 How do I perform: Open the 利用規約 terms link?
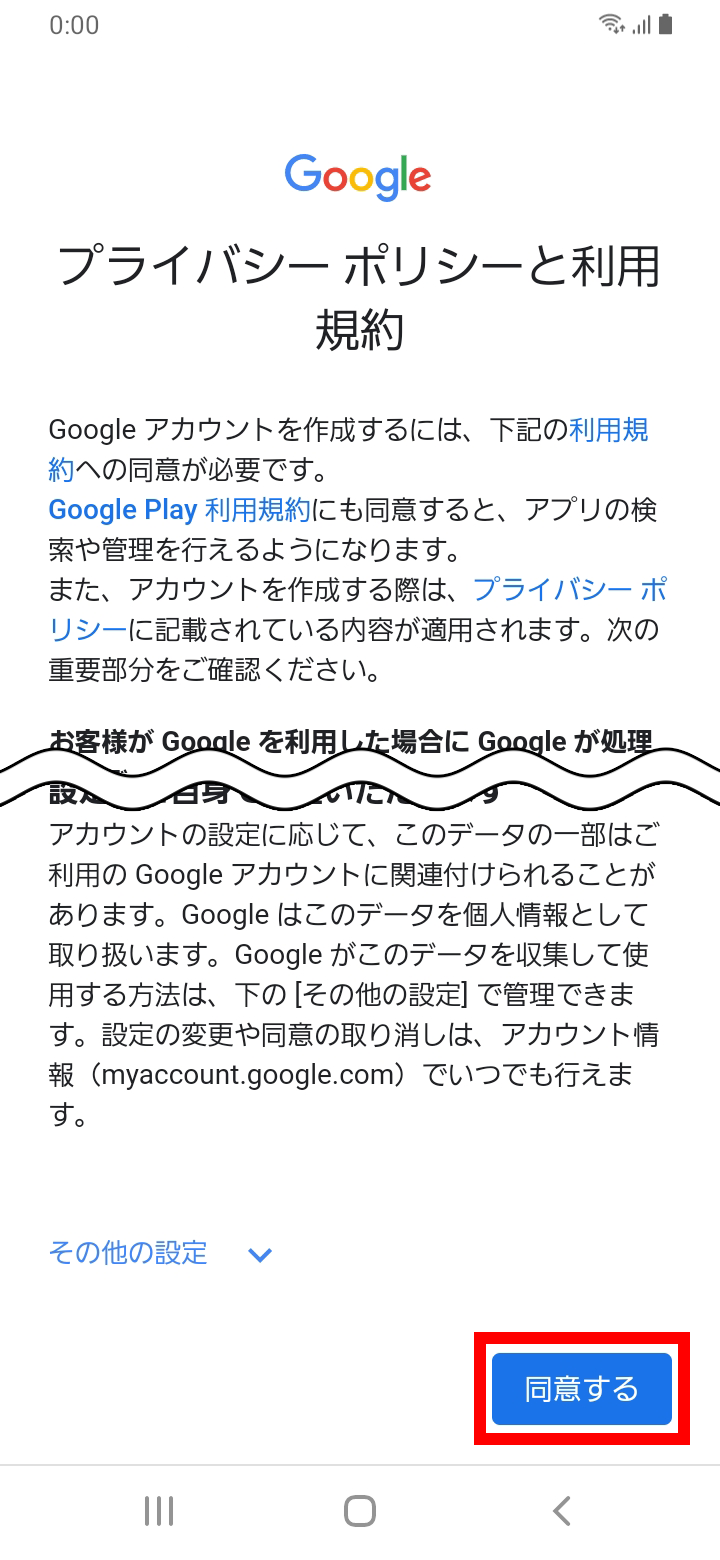coord(608,430)
